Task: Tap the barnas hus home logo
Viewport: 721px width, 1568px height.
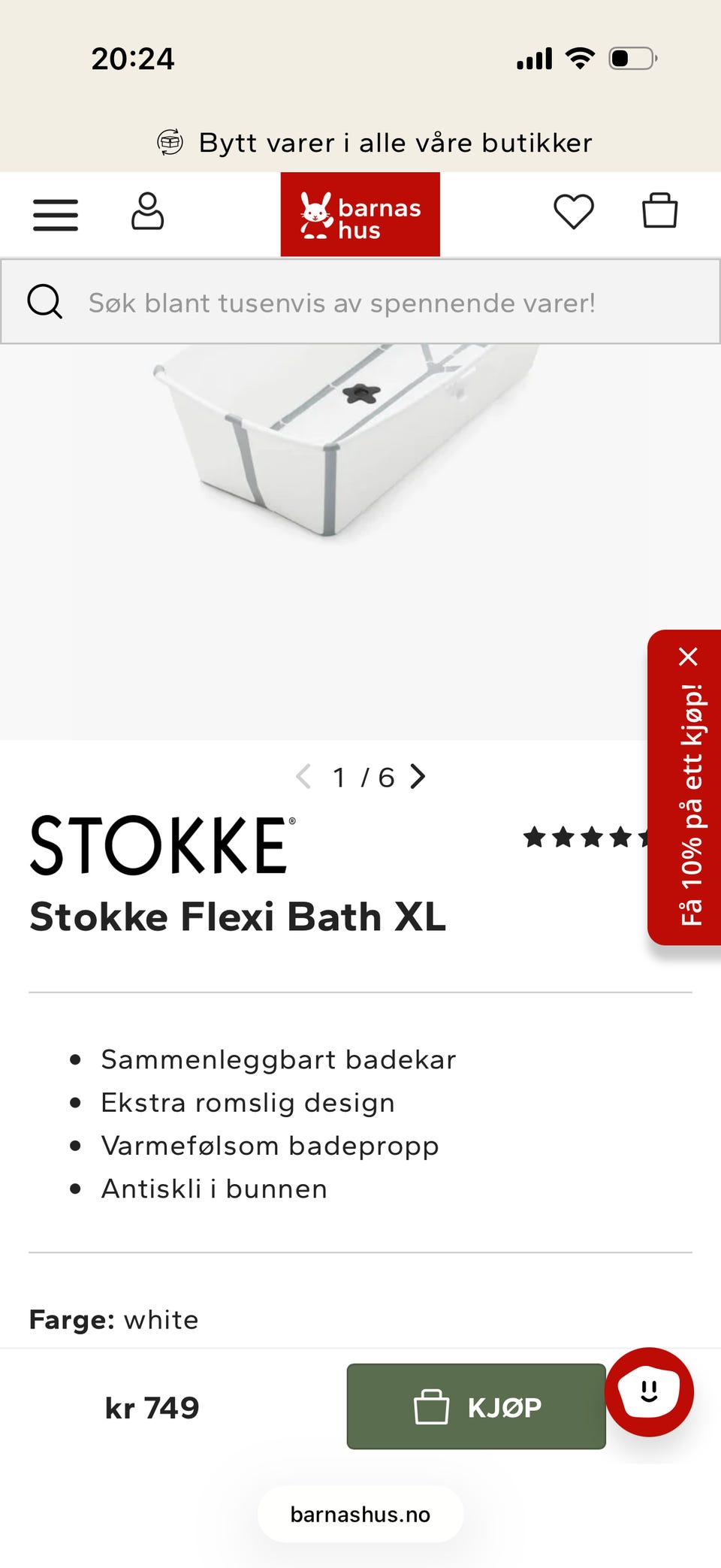Action: pos(360,214)
